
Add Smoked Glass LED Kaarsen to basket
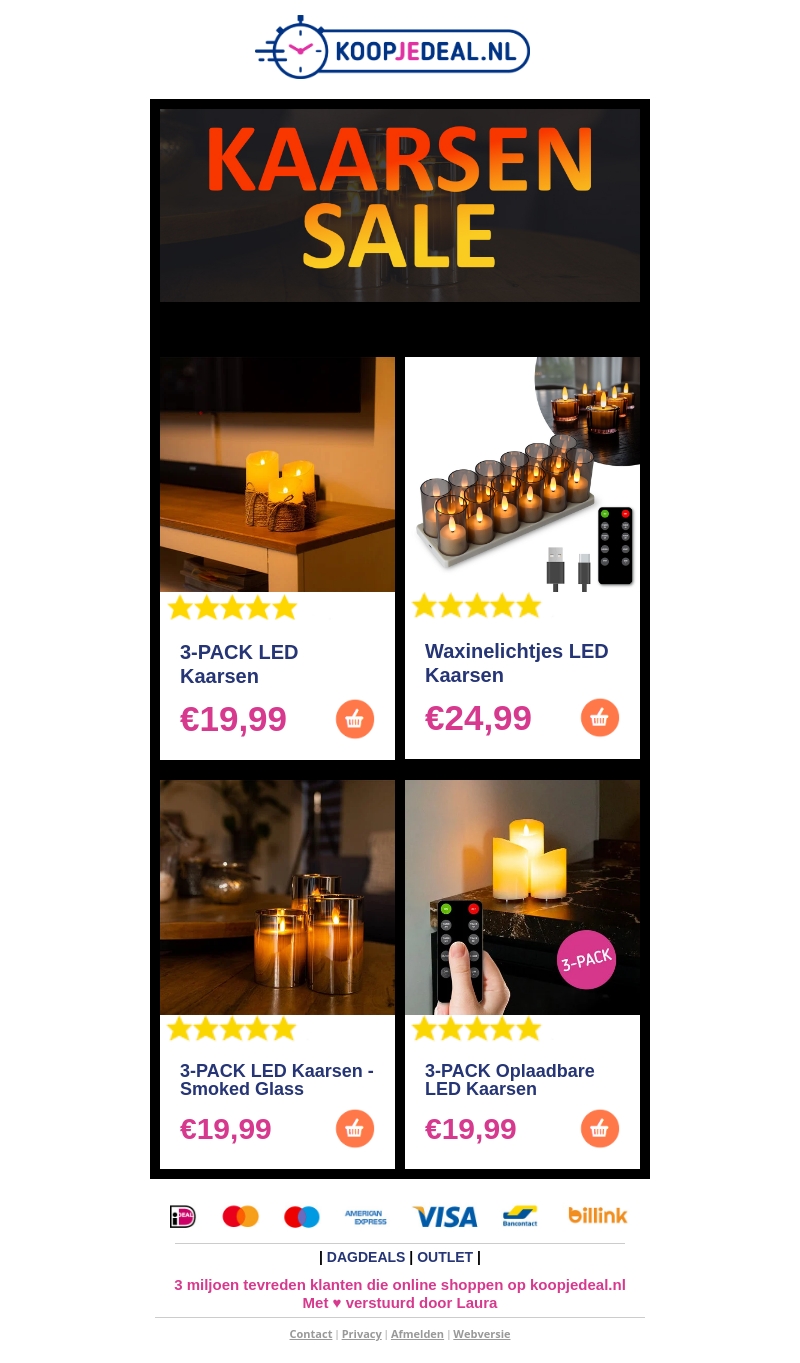click(354, 1129)
